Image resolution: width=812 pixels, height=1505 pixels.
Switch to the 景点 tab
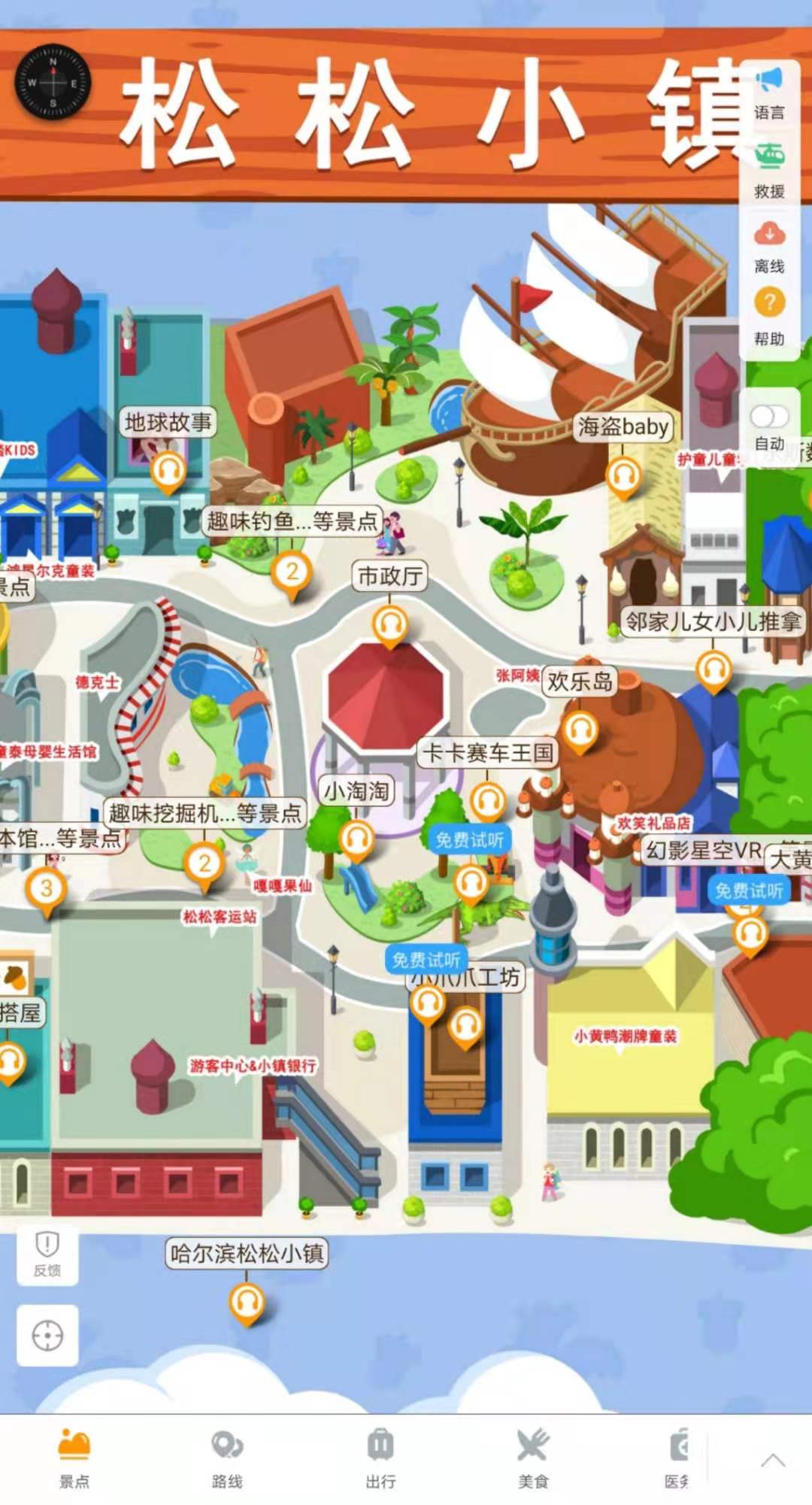click(74, 1458)
